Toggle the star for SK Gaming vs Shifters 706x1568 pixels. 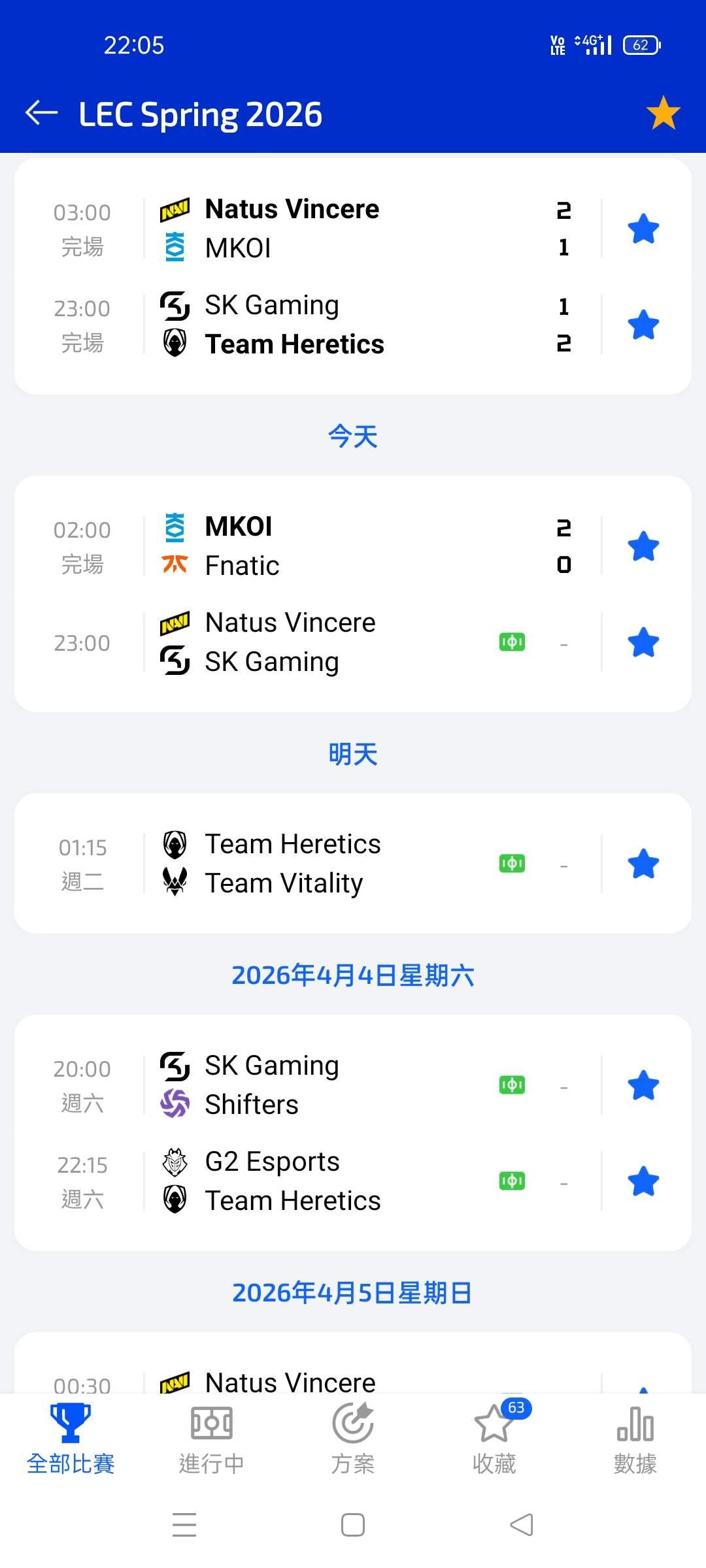click(643, 1085)
